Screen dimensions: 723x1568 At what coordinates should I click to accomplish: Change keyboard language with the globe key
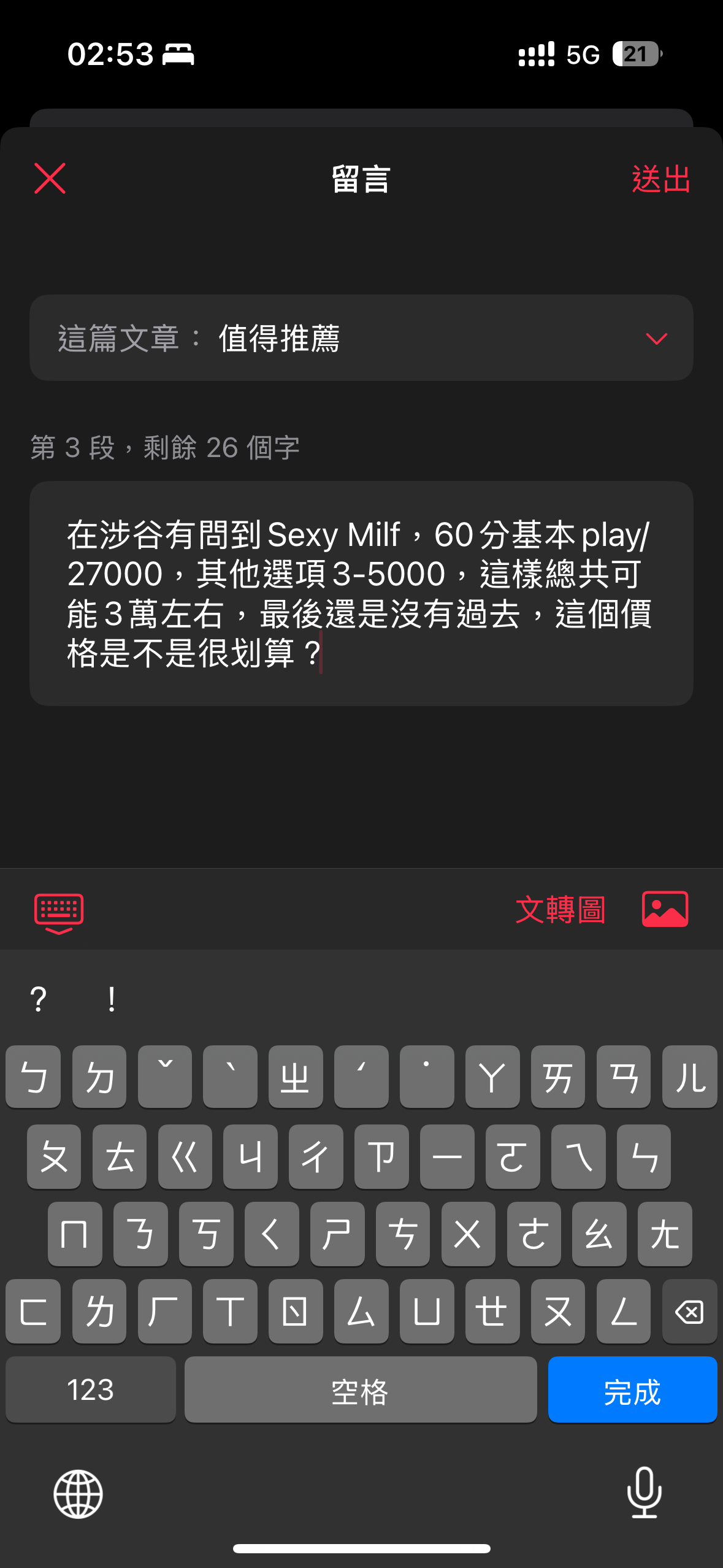tap(78, 1494)
